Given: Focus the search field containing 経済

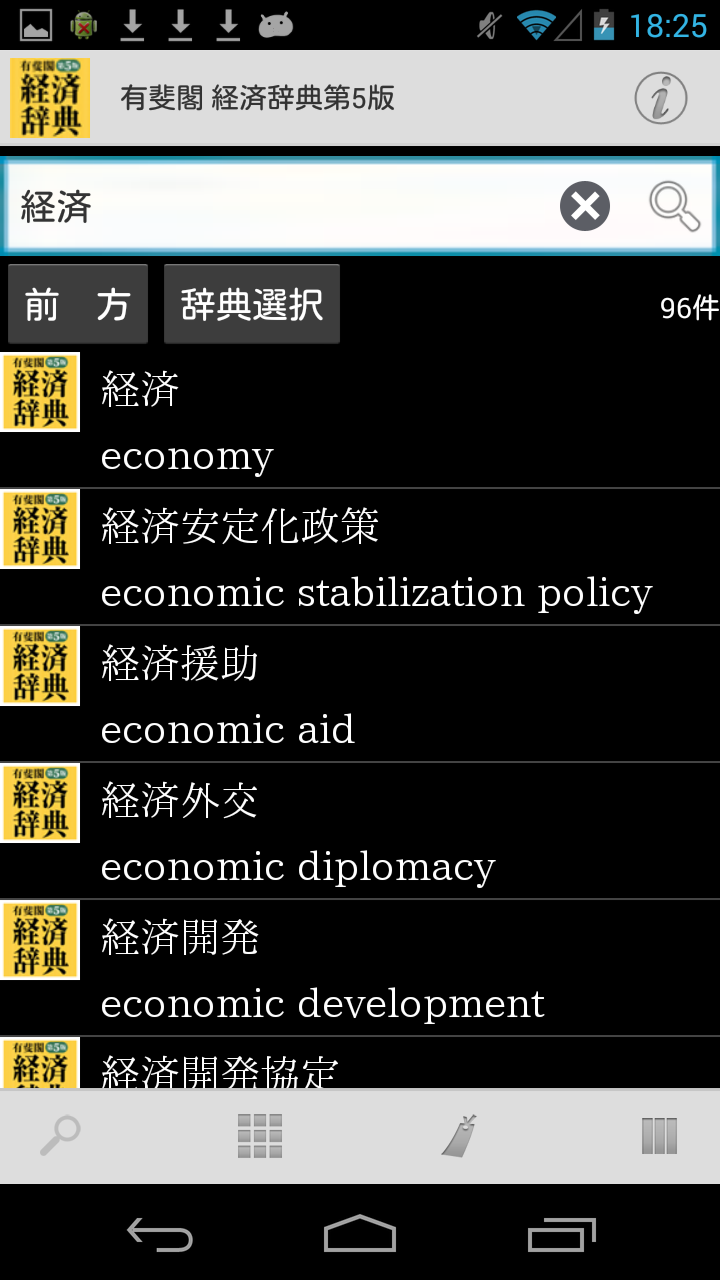Looking at the screenshot, I should [280, 206].
